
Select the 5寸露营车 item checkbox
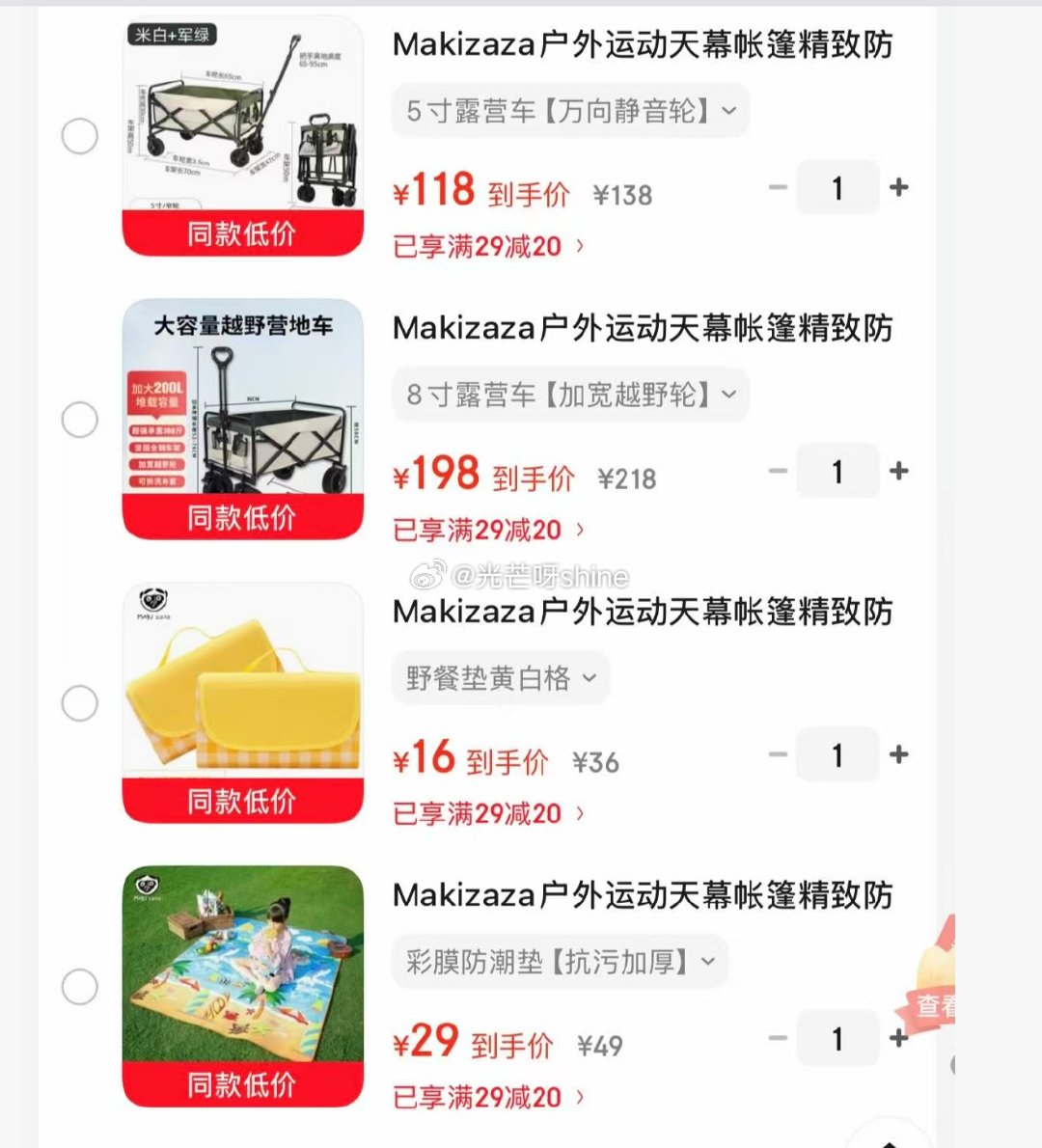click(80, 136)
